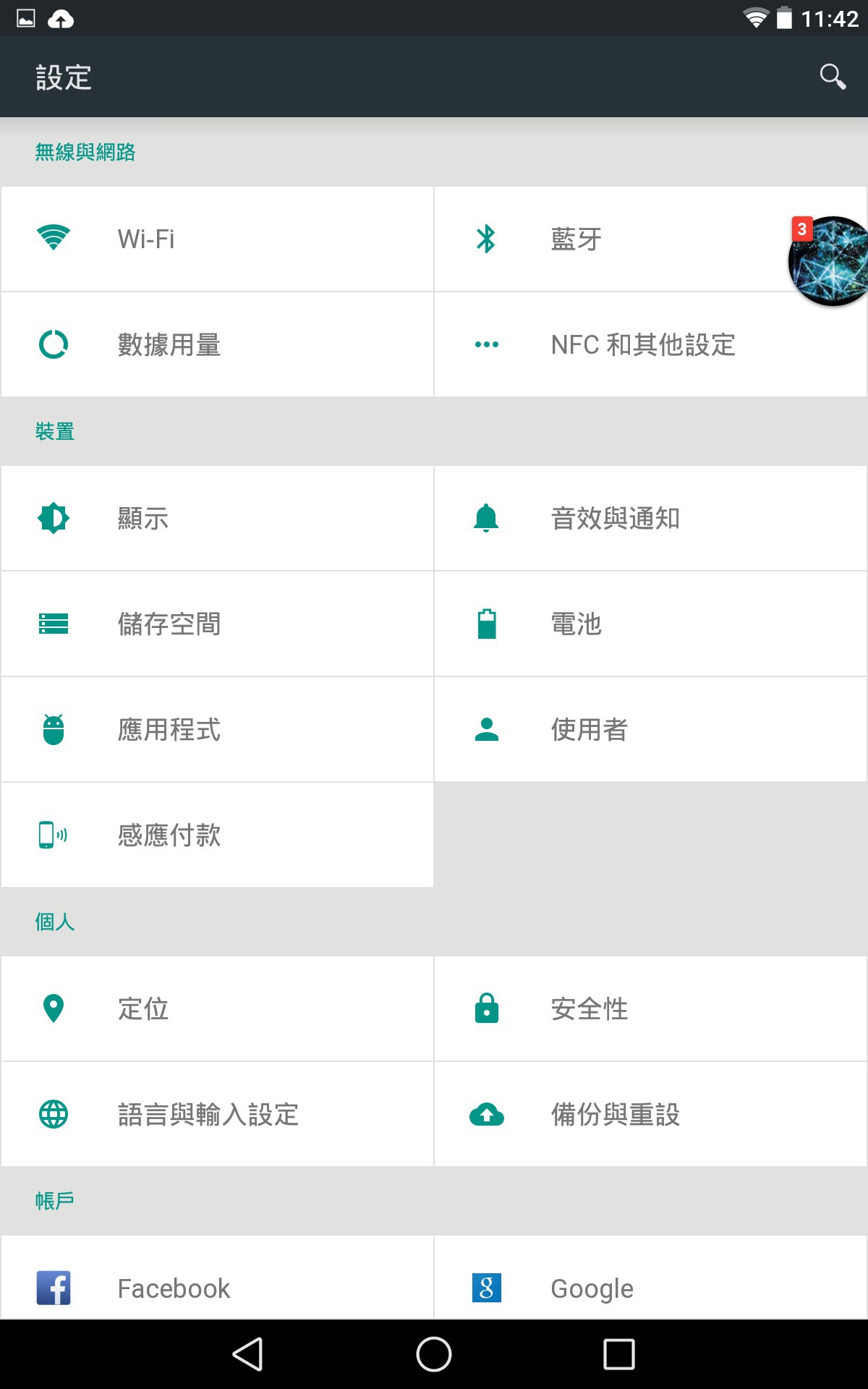Open 電池 battery settings
Image resolution: width=868 pixels, height=1389 pixels.
650,624
